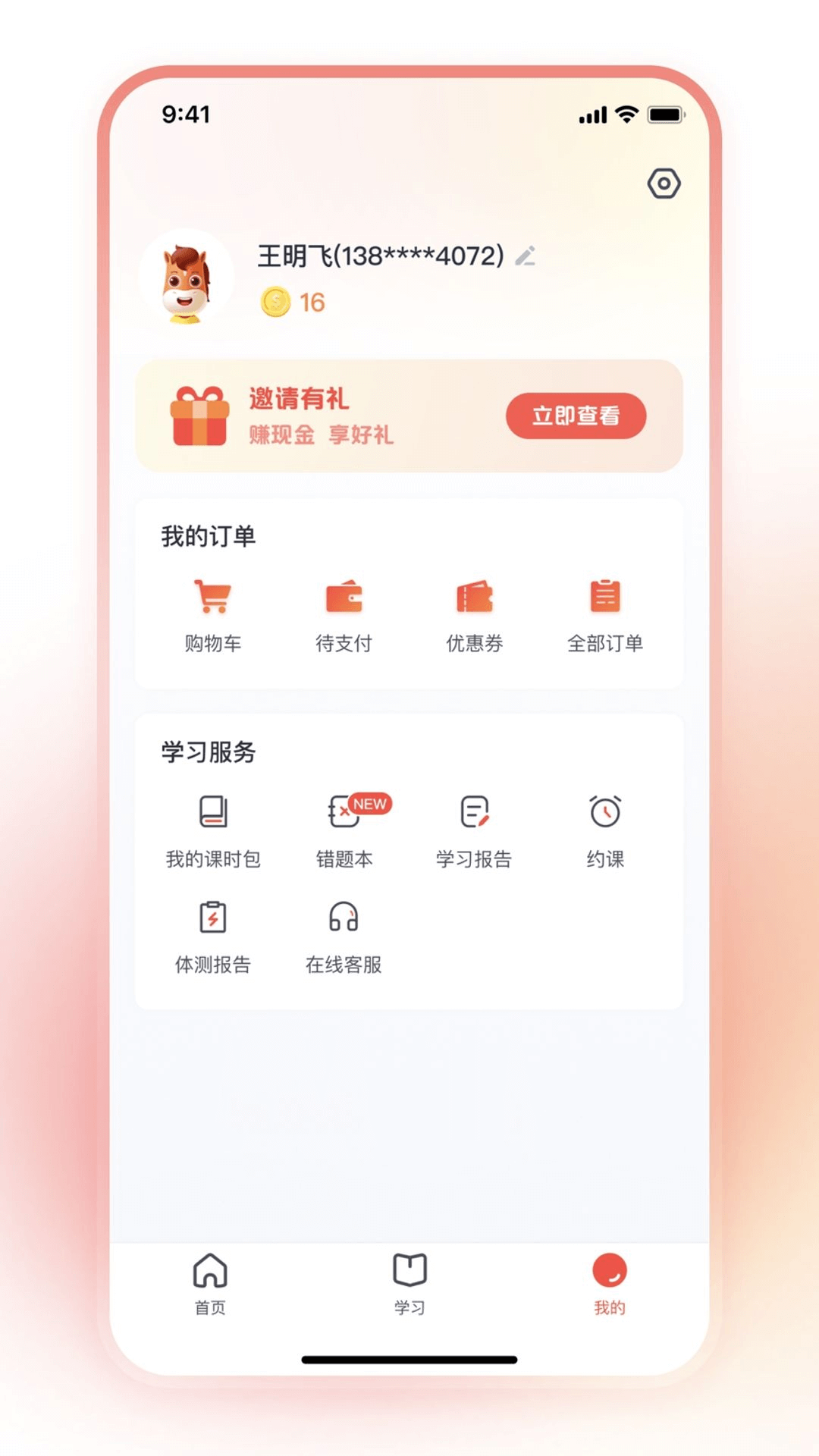Open 优惠券 coupons
Image resolution: width=819 pixels, height=1456 pixels.
(x=475, y=613)
